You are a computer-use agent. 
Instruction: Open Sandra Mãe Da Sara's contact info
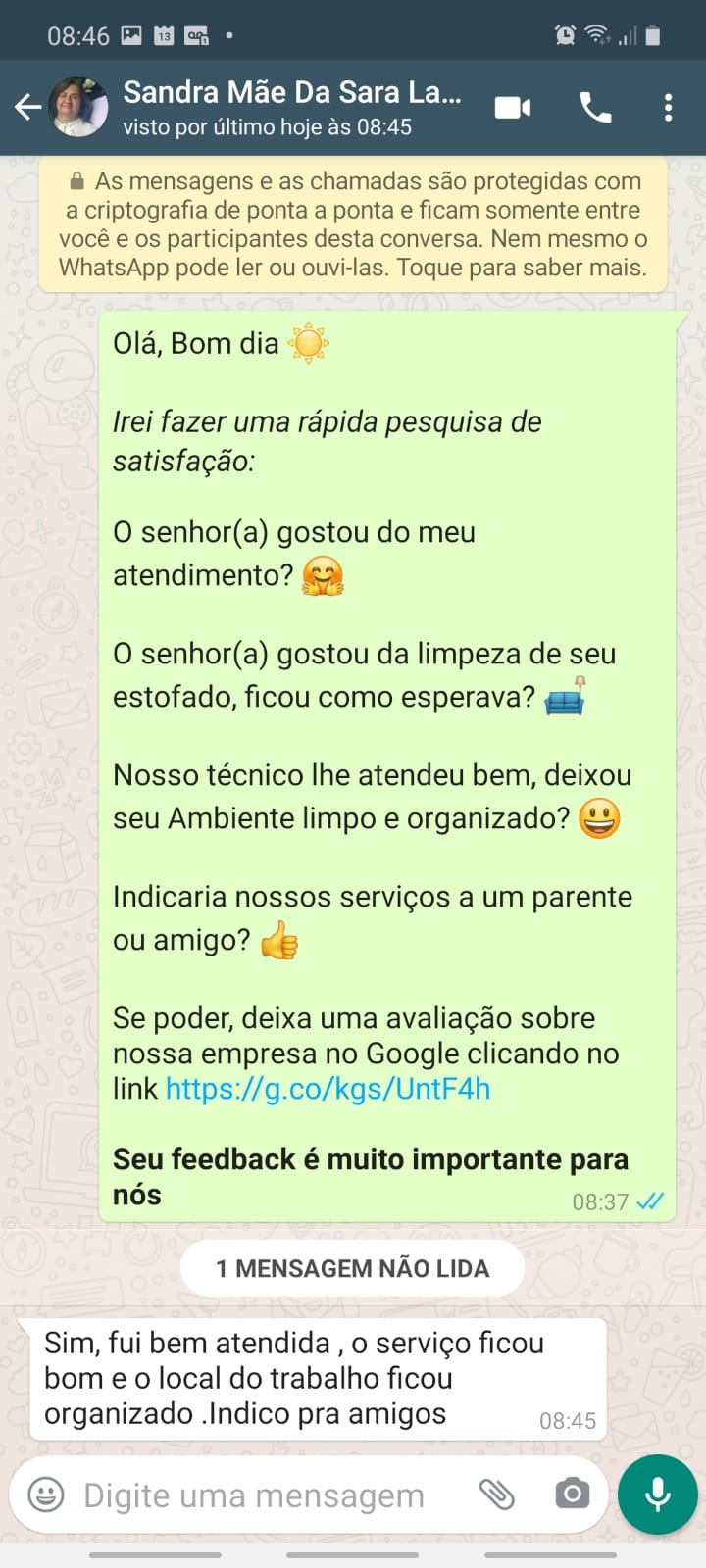point(291,107)
